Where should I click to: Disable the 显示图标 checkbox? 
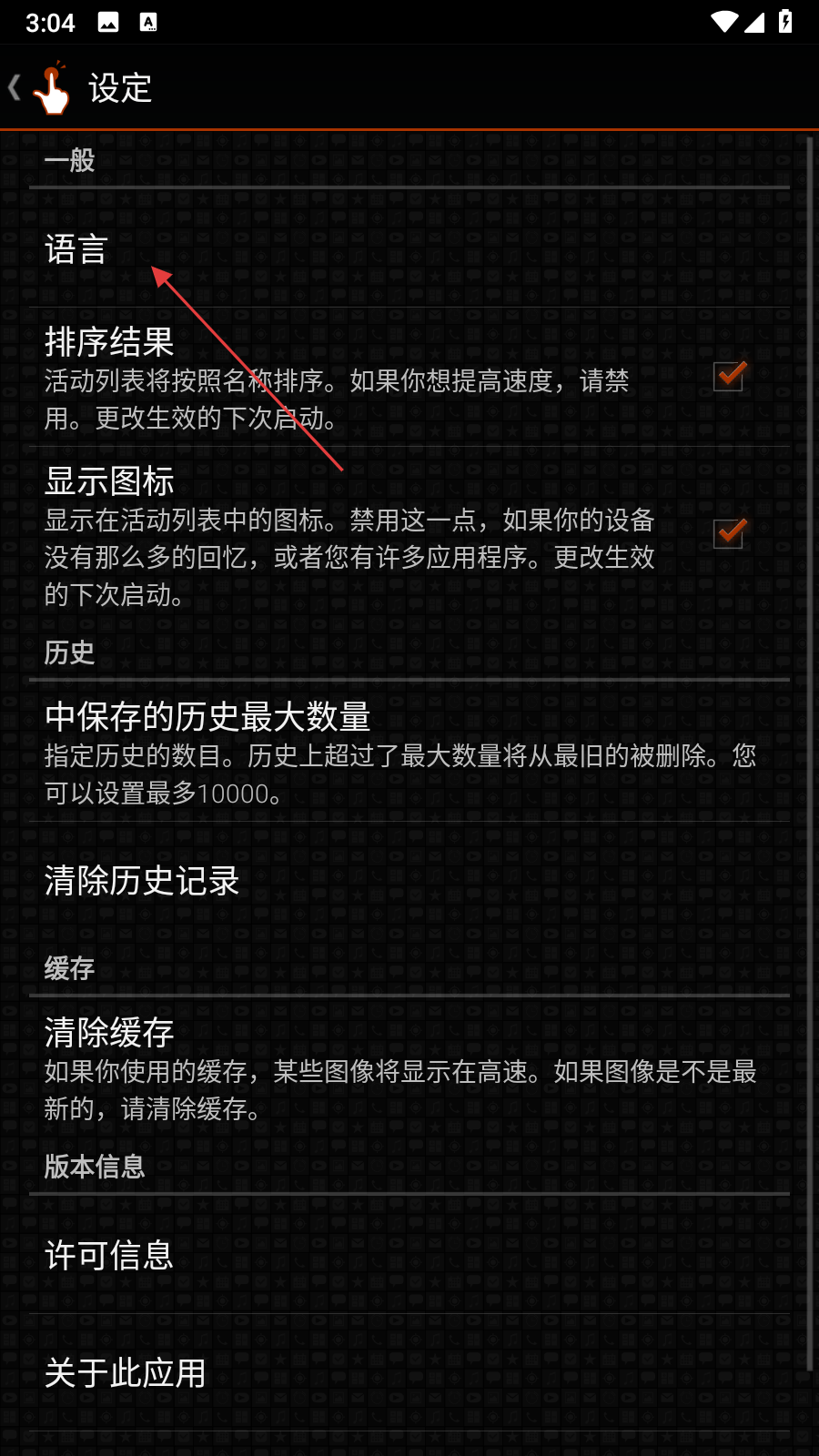(729, 533)
